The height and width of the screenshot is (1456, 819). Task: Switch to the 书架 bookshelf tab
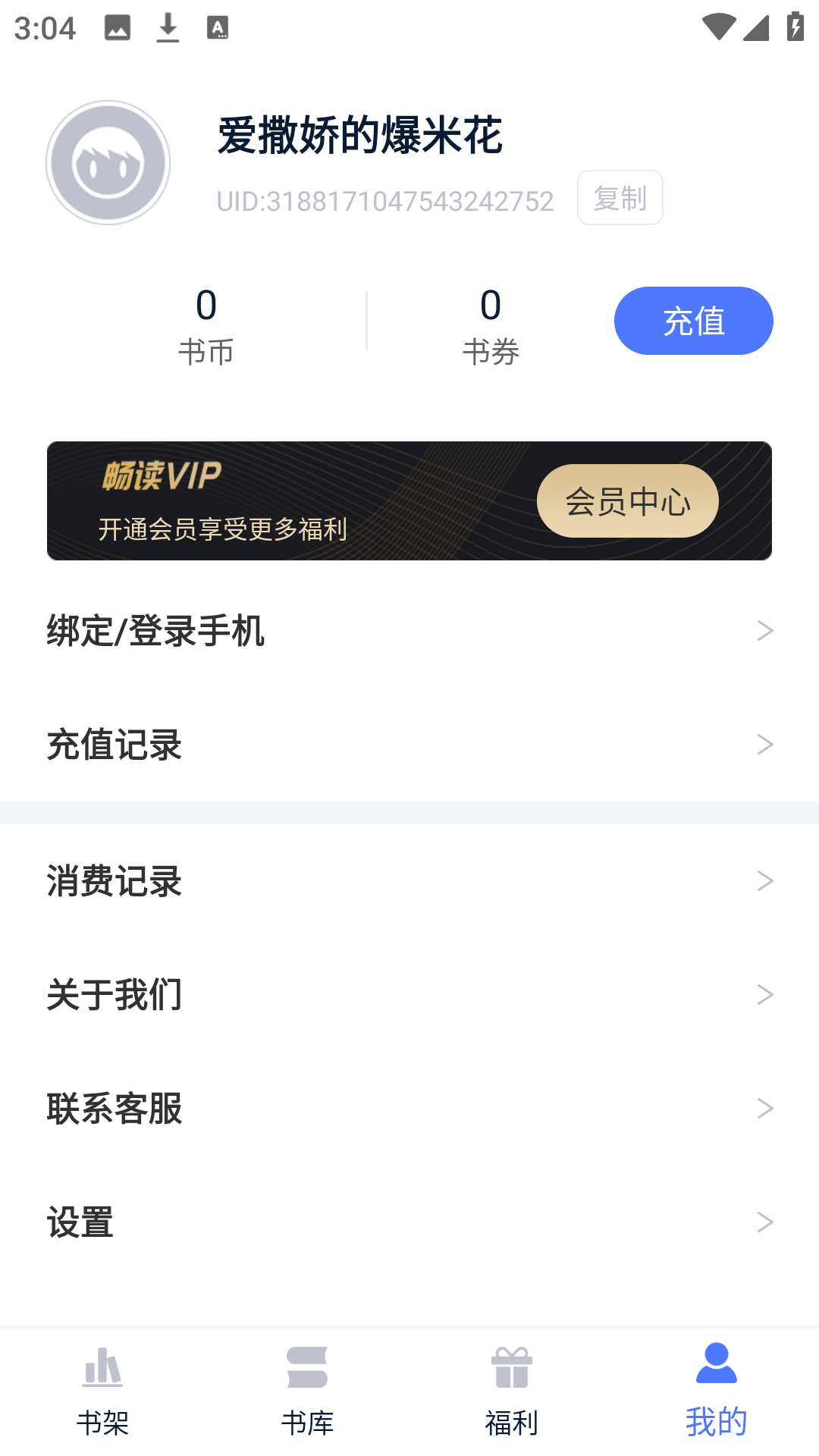pos(102,1392)
